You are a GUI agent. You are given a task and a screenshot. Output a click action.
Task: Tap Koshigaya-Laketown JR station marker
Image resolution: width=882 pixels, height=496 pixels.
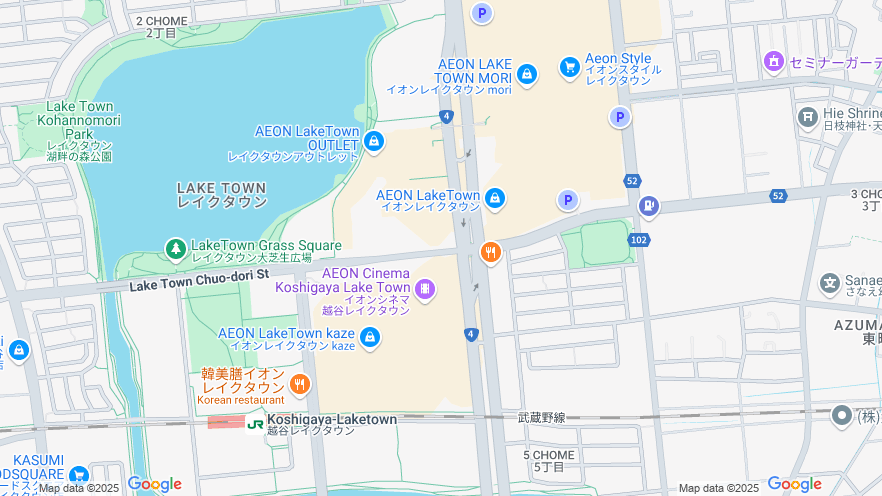[x=255, y=423]
